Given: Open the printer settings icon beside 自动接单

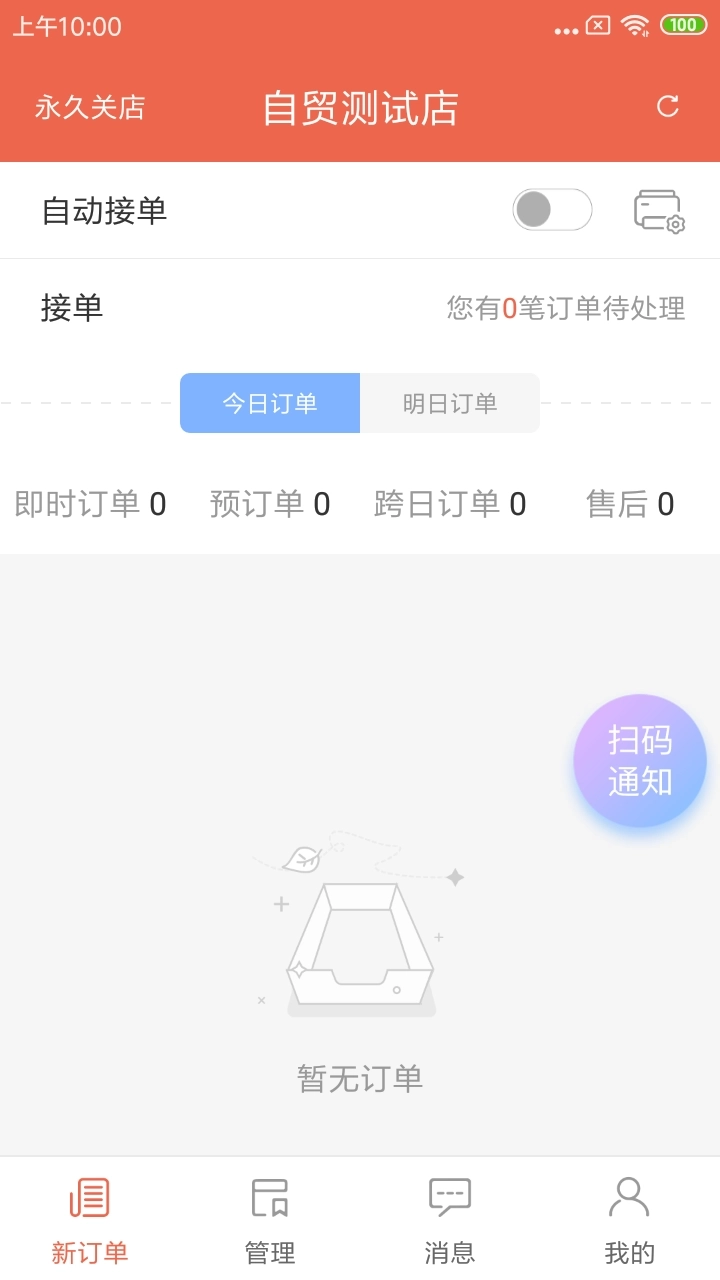Looking at the screenshot, I should pos(659,210).
